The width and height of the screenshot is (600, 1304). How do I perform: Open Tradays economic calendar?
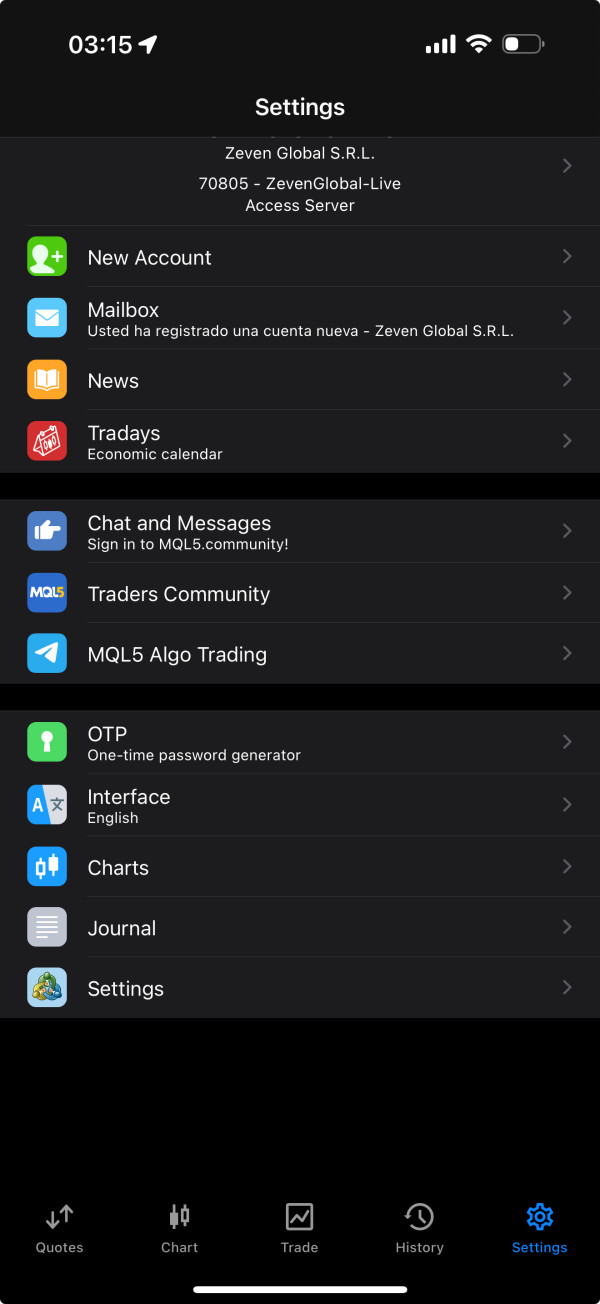300,441
